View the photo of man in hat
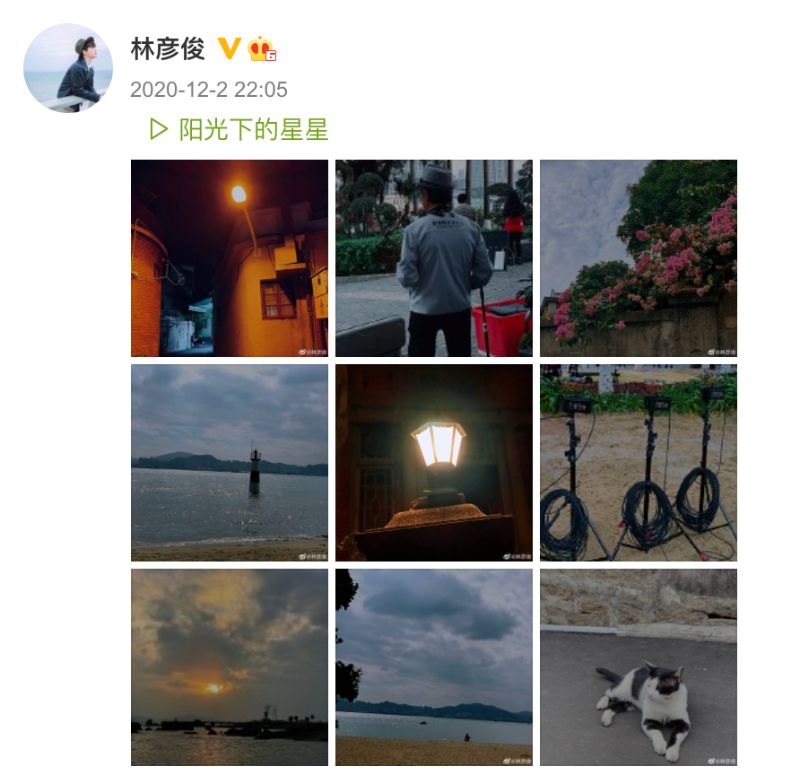This screenshot has width=800, height=775. coord(433,258)
